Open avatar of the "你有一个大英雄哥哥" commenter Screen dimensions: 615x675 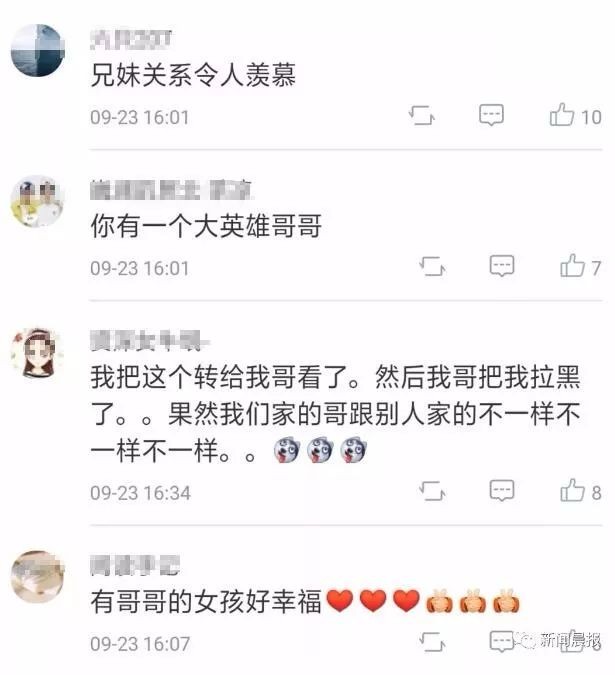coord(37,201)
